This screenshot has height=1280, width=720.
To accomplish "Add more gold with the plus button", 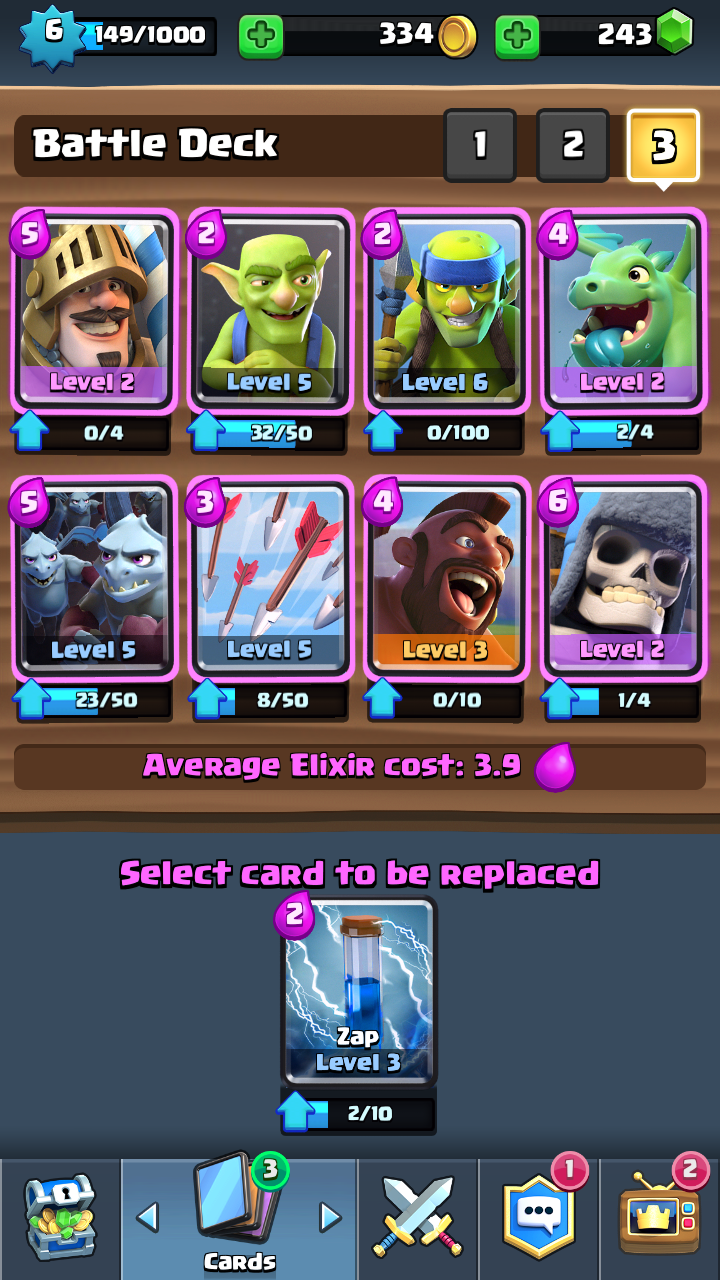I will pos(261,37).
